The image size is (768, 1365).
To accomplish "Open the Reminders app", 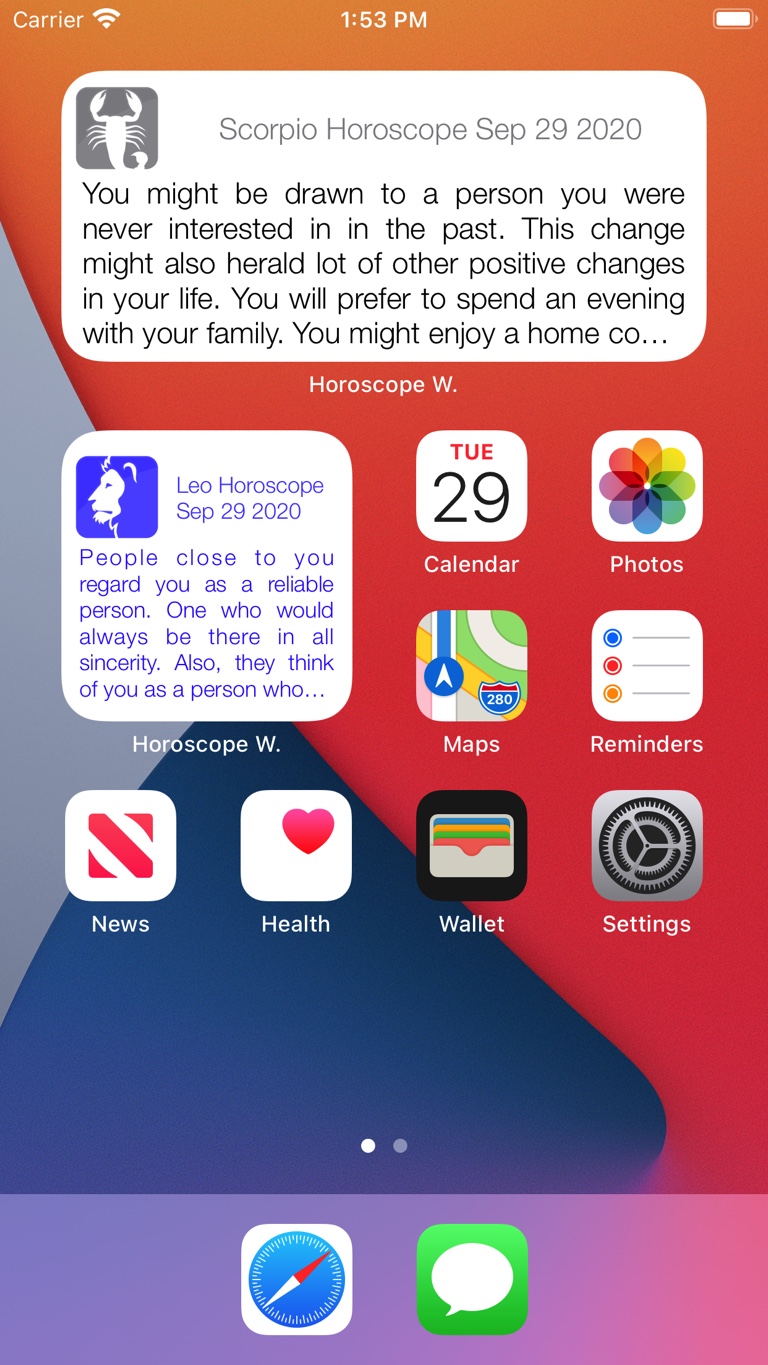I will click(647, 666).
